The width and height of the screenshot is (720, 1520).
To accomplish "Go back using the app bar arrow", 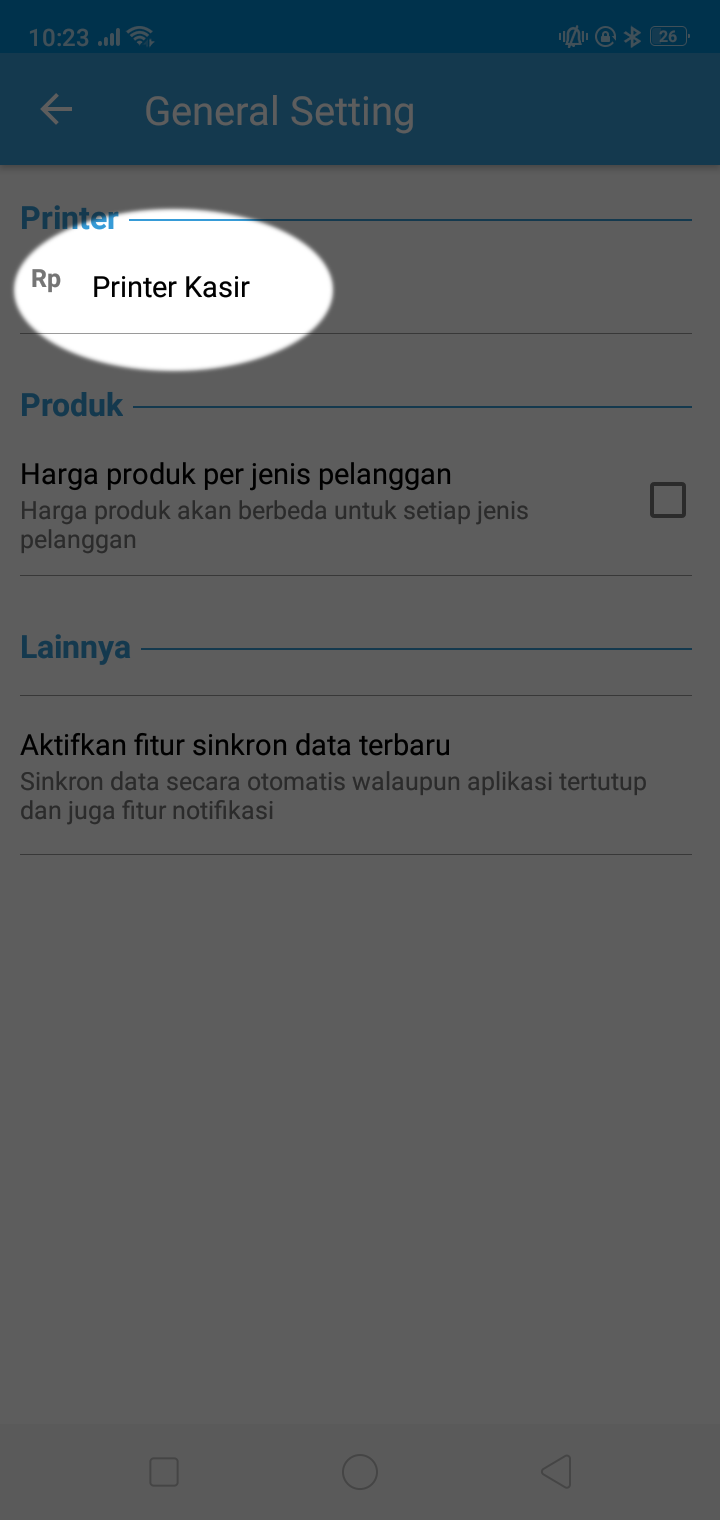I will [x=56, y=110].
